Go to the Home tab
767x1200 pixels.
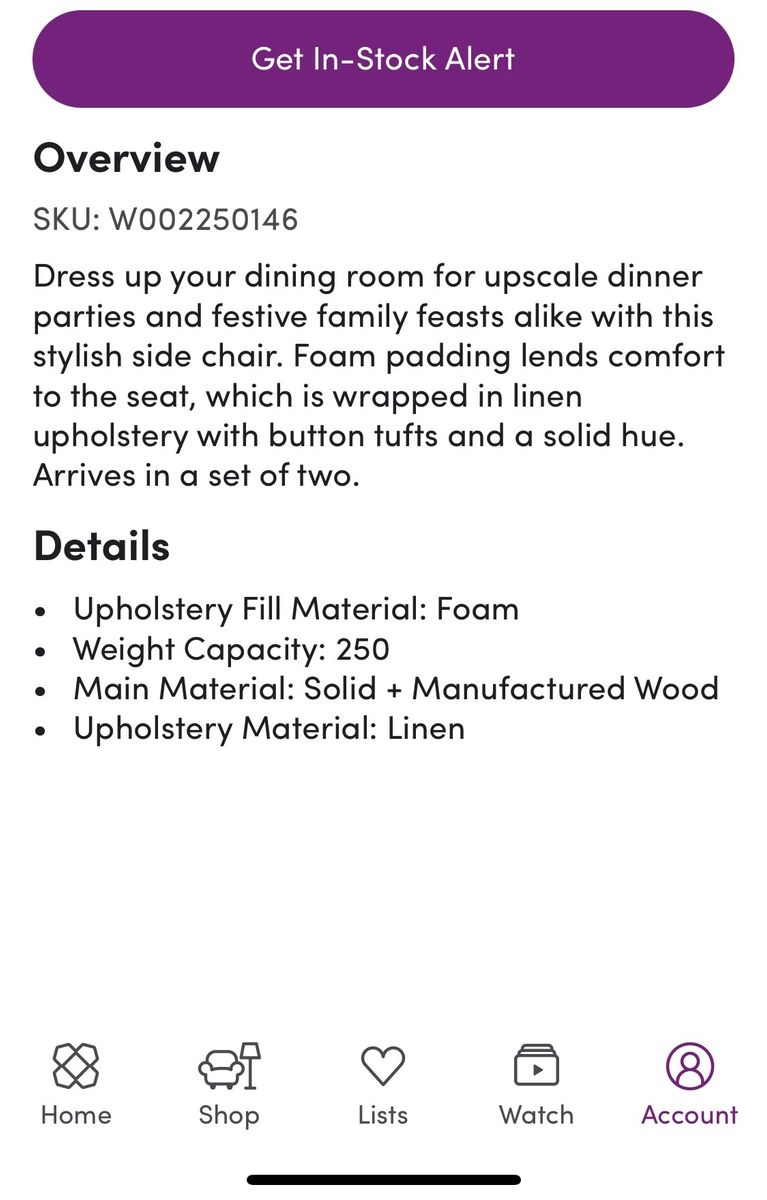pos(76,1084)
